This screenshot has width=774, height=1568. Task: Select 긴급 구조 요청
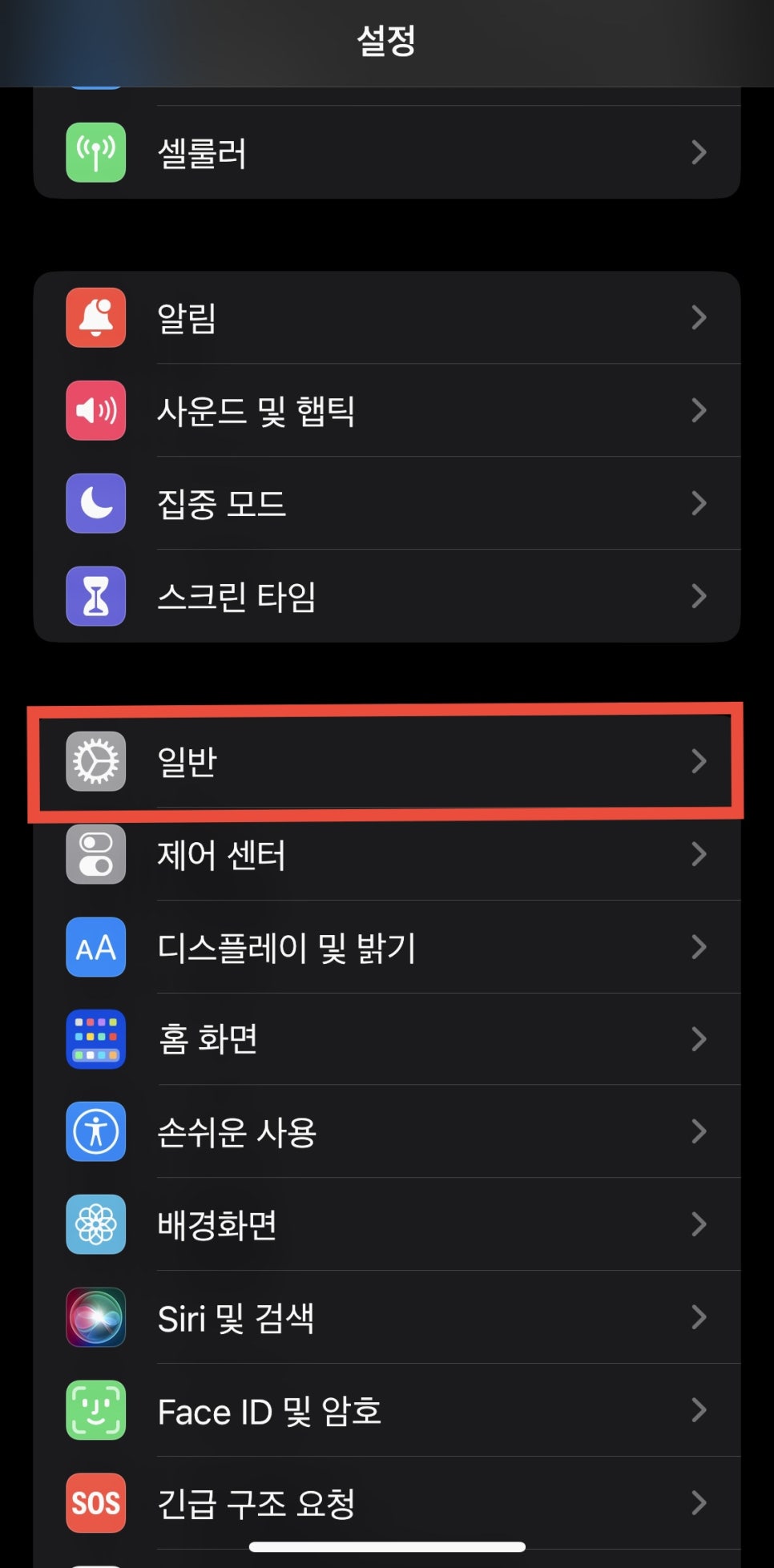click(x=387, y=1503)
